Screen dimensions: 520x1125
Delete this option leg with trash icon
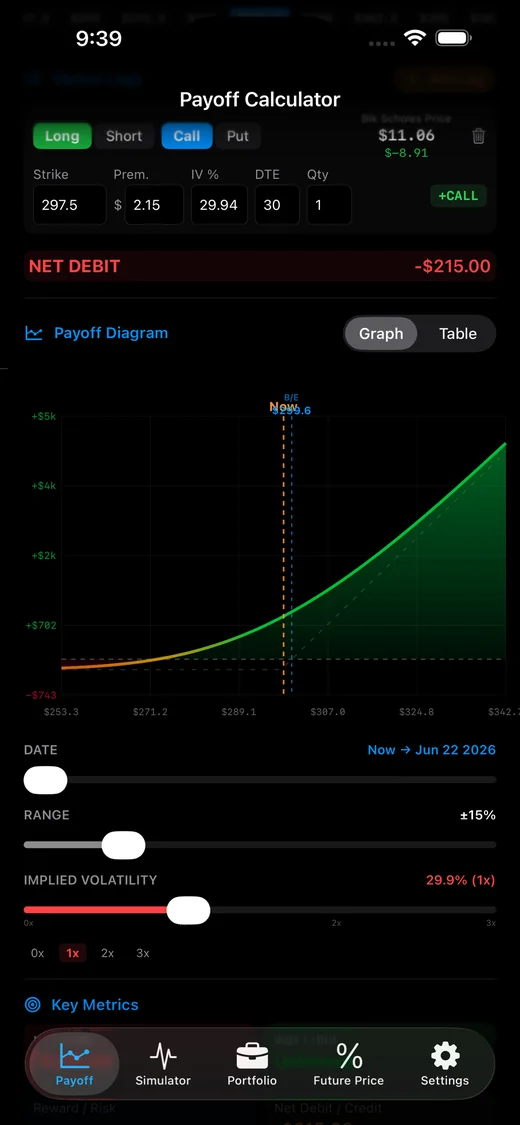(478, 136)
